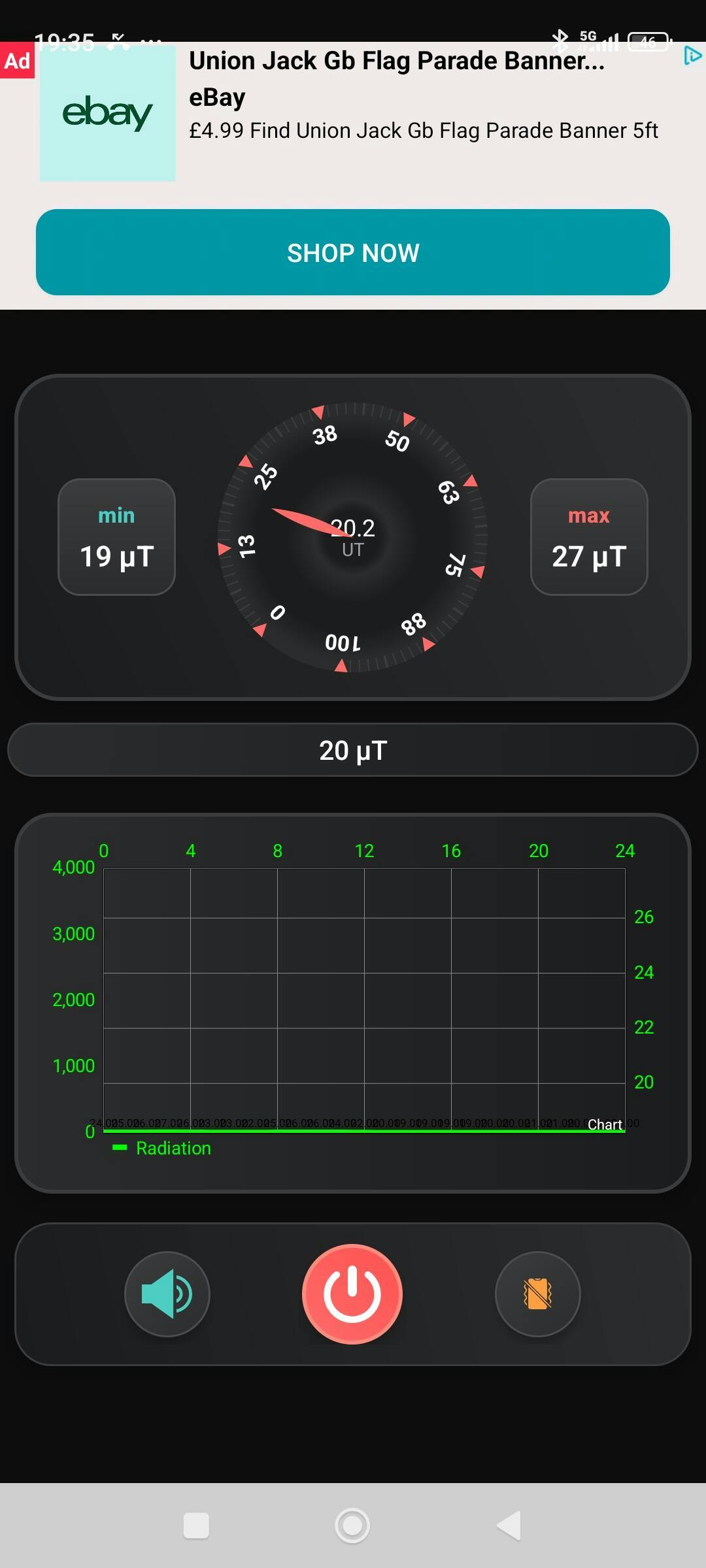Go back with the system back button

click(x=509, y=1526)
